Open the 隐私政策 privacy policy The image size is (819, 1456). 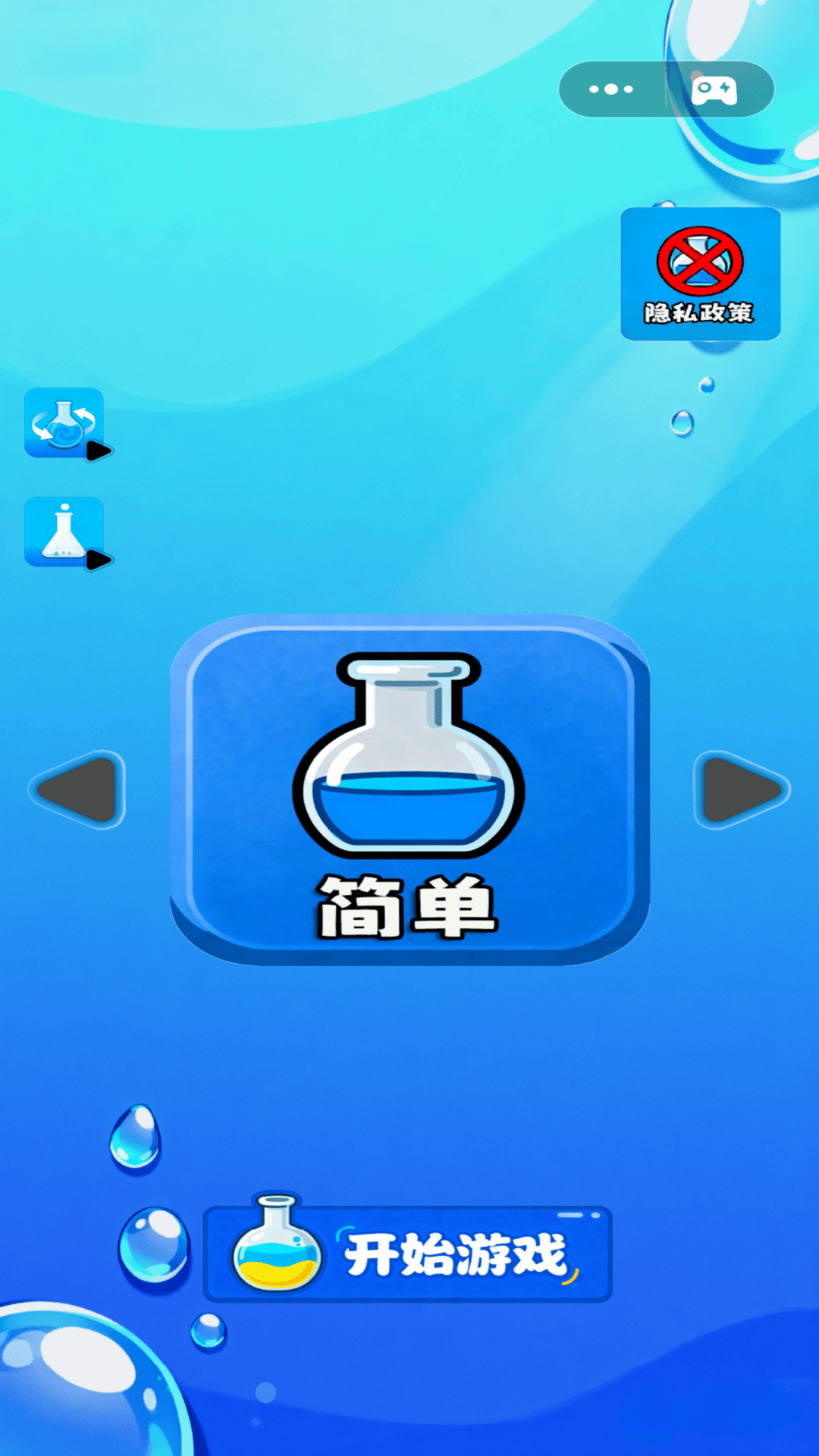pos(700,274)
